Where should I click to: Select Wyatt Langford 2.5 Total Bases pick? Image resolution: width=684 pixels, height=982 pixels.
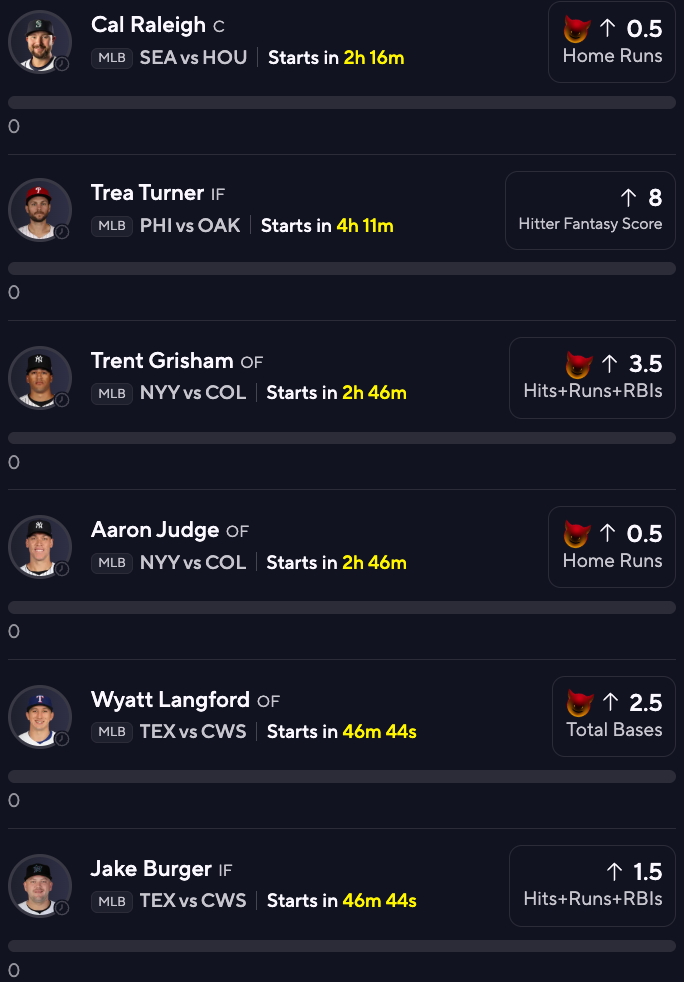pyautogui.click(x=614, y=716)
